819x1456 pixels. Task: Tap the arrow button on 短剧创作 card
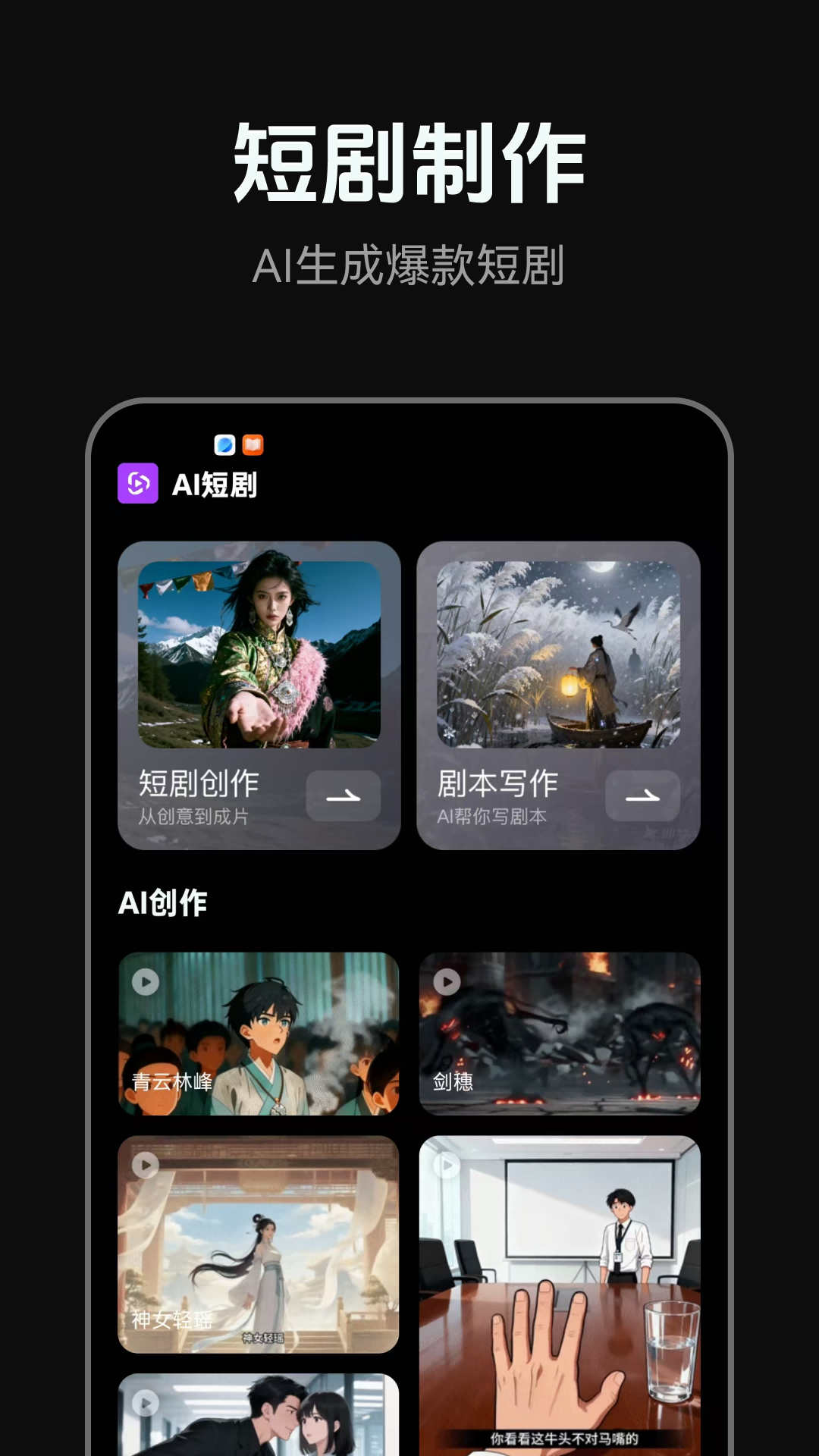point(343,796)
